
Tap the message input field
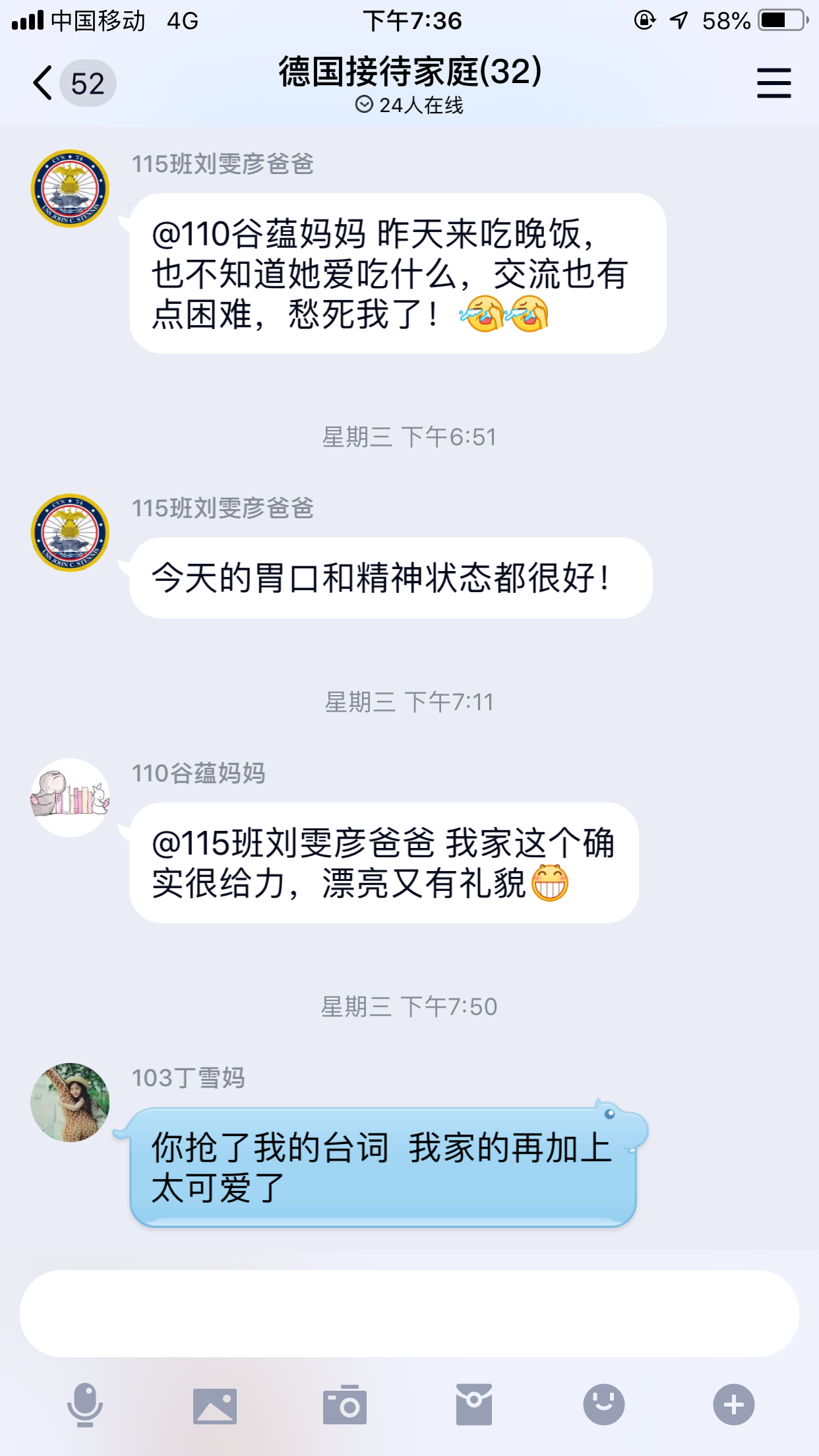pyautogui.click(x=409, y=1313)
